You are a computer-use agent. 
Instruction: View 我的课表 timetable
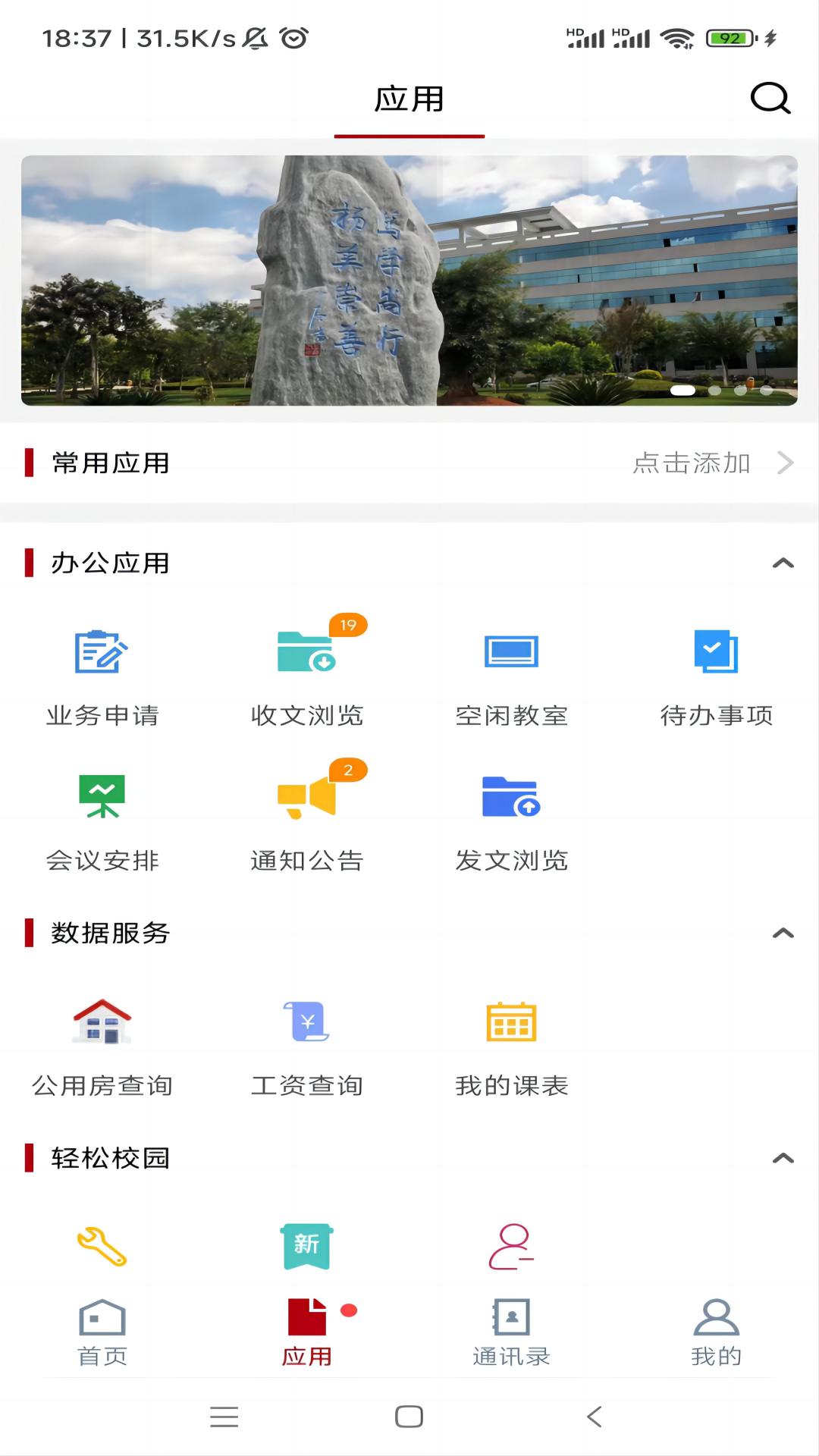[512, 1045]
